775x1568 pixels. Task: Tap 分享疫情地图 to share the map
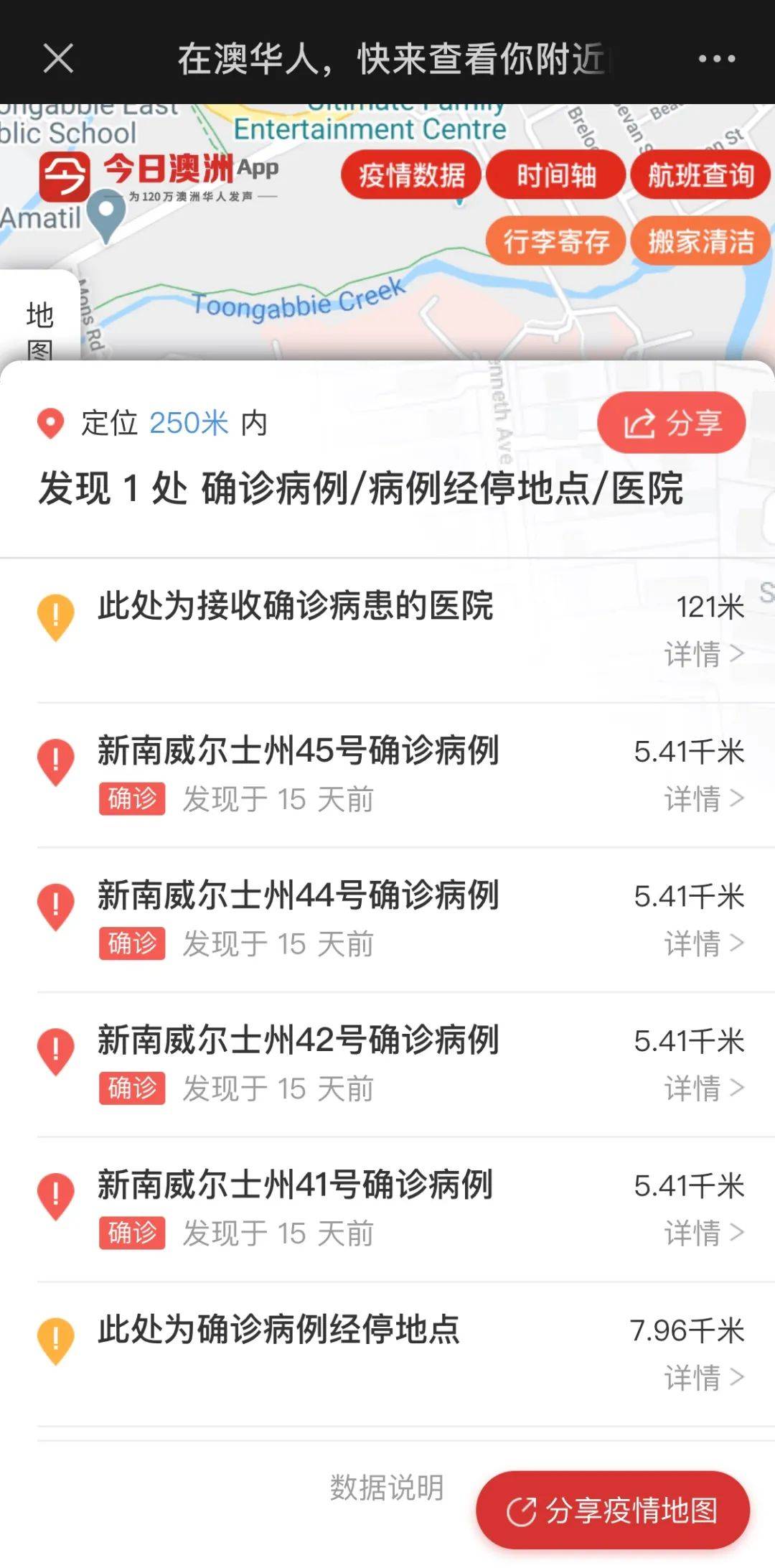click(613, 1510)
